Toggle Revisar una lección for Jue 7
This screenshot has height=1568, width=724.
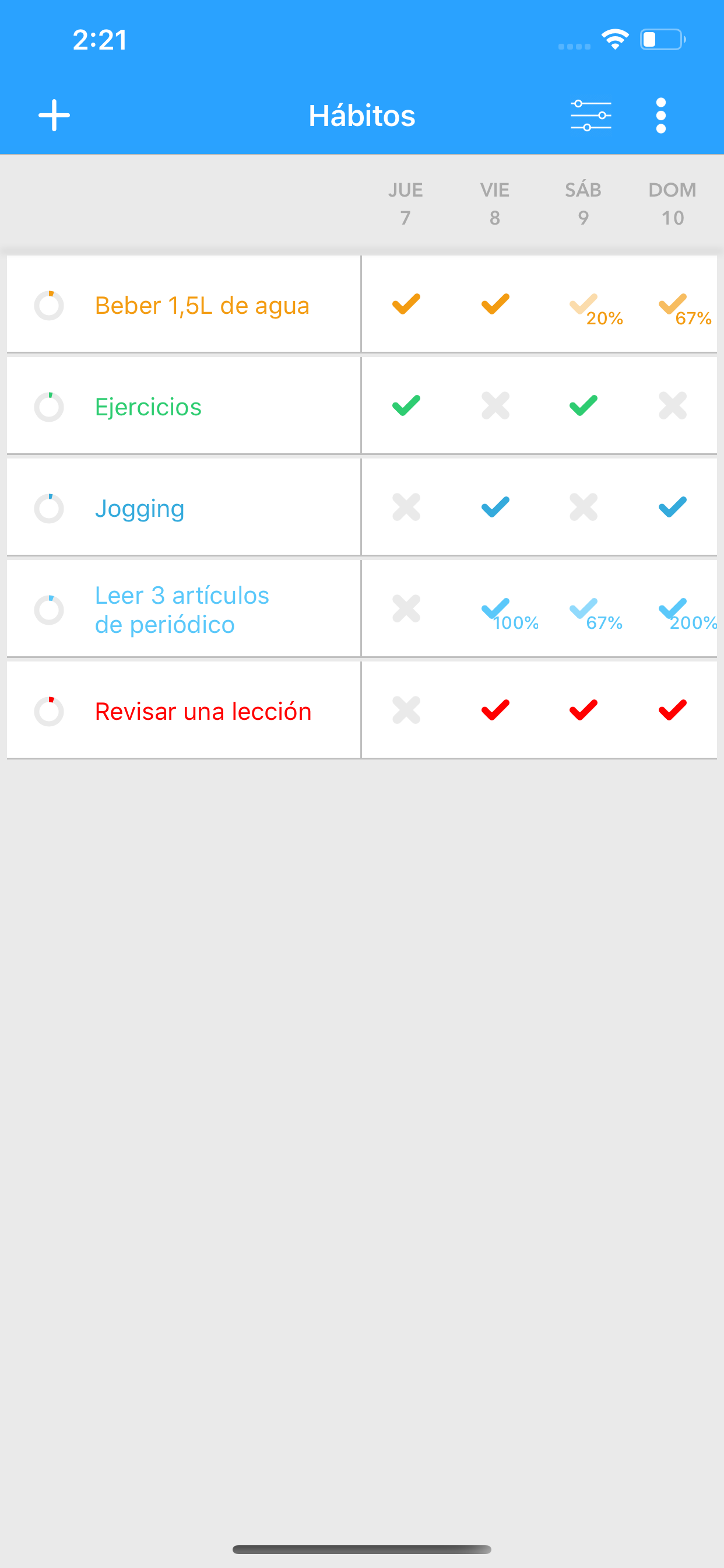[x=406, y=711]
